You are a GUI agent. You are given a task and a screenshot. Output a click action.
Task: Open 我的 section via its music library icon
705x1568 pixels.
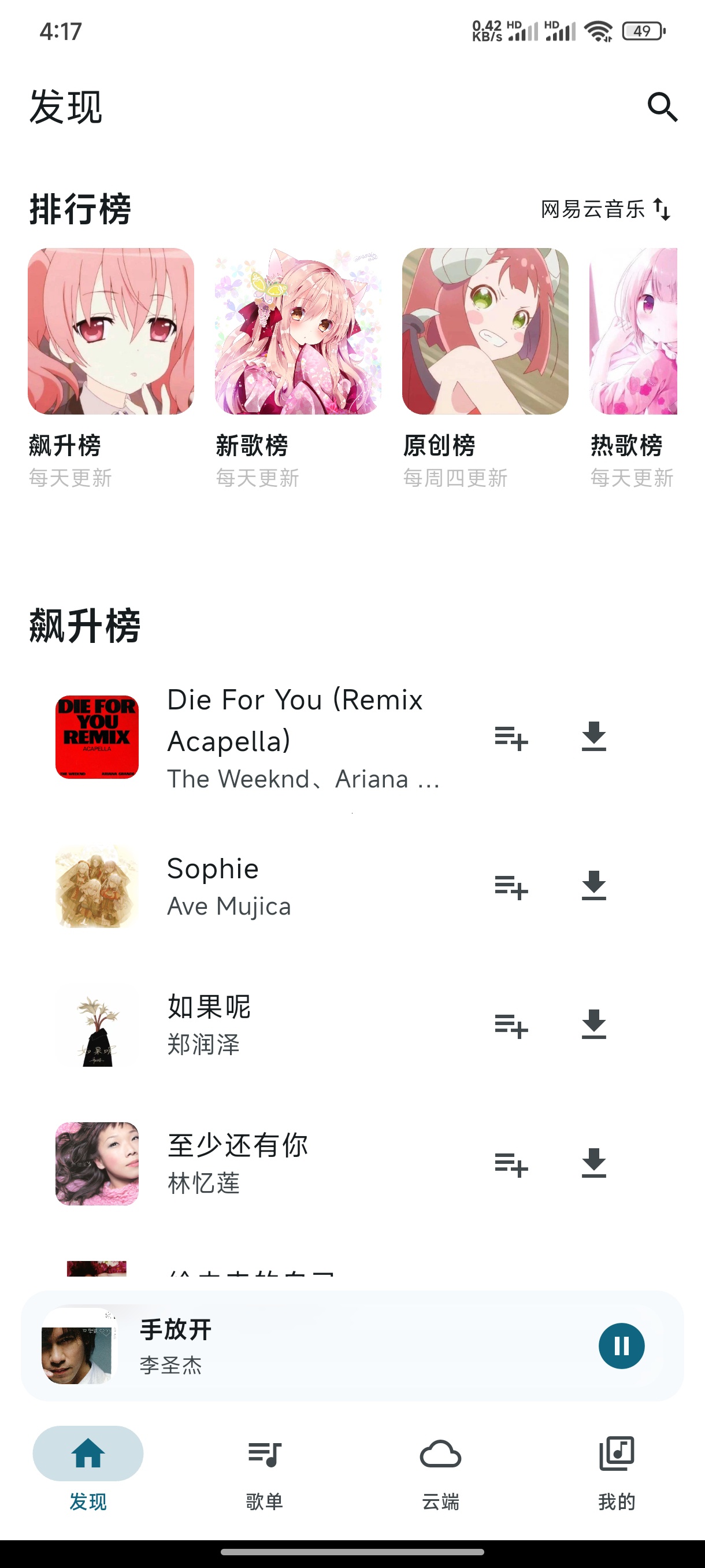[616, 1455]
